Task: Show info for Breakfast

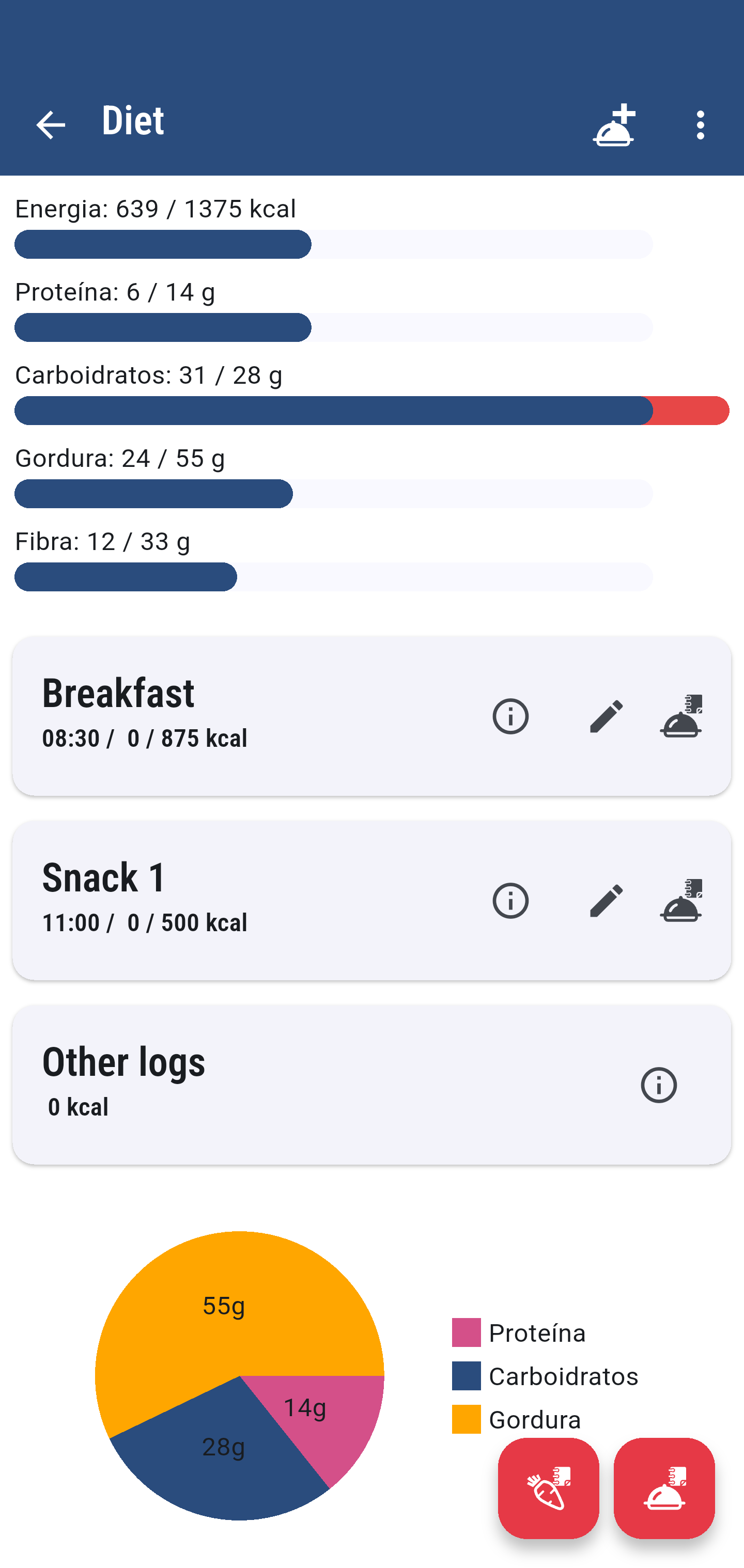Action: coord(510,716)
